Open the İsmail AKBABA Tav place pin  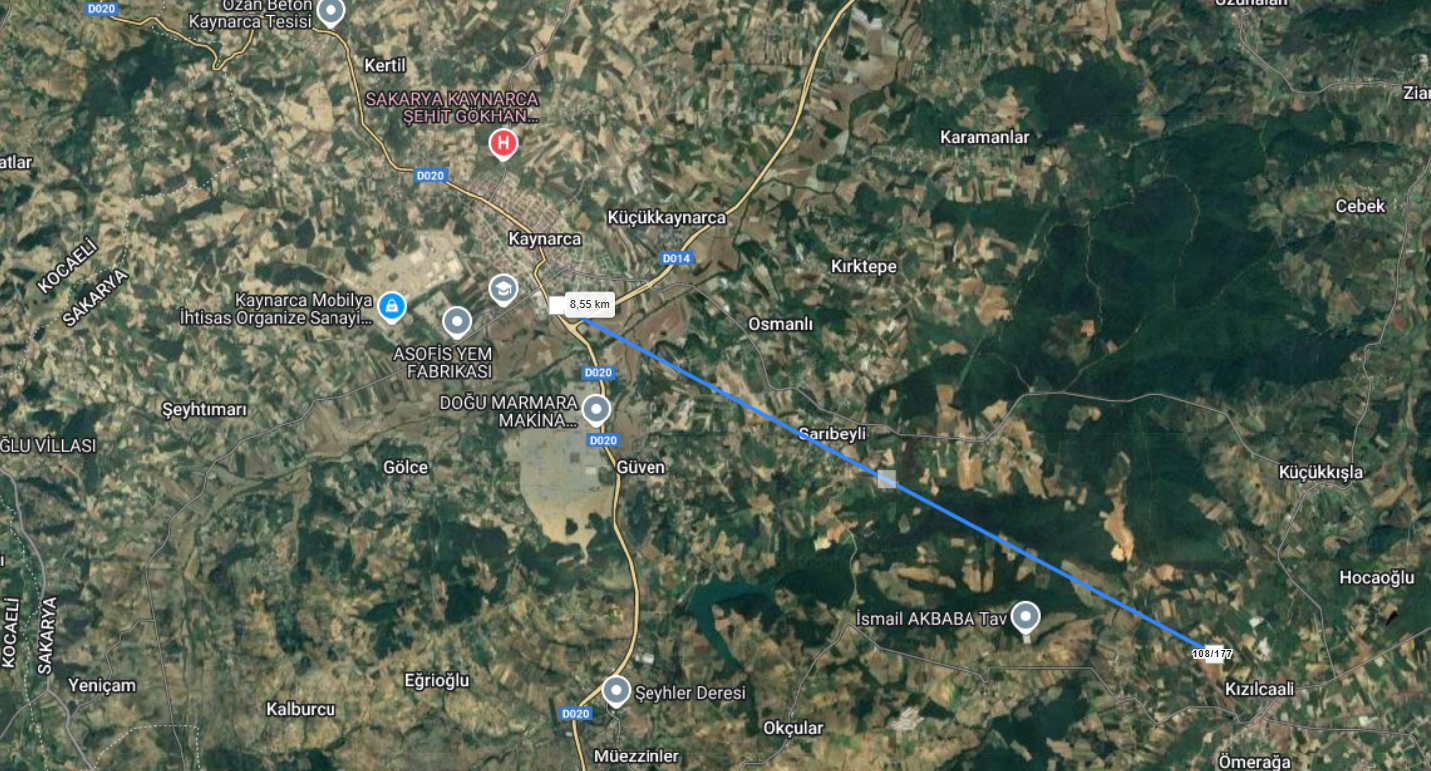(x=1025, y=616)
